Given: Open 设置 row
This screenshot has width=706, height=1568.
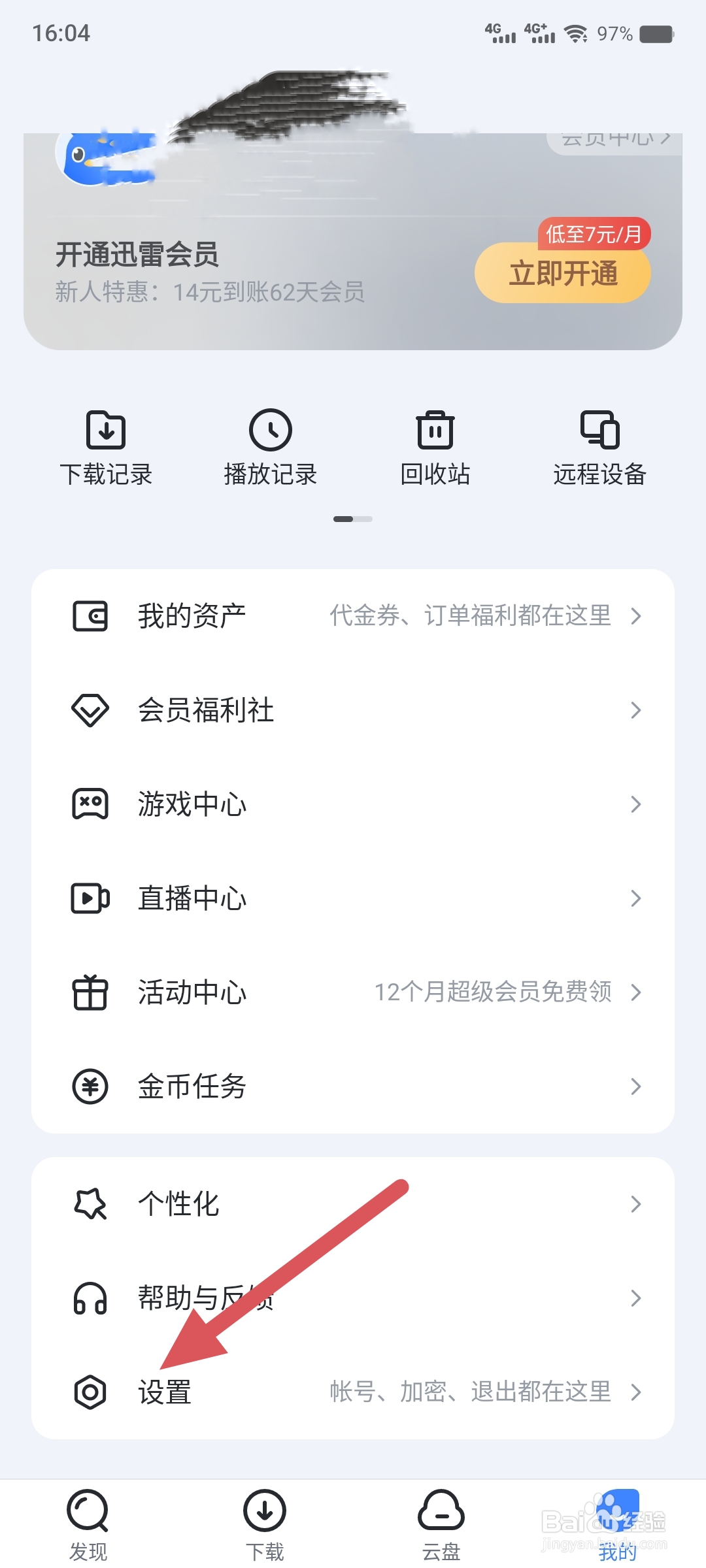Looking at the screenshot, I should point(353,1392).
